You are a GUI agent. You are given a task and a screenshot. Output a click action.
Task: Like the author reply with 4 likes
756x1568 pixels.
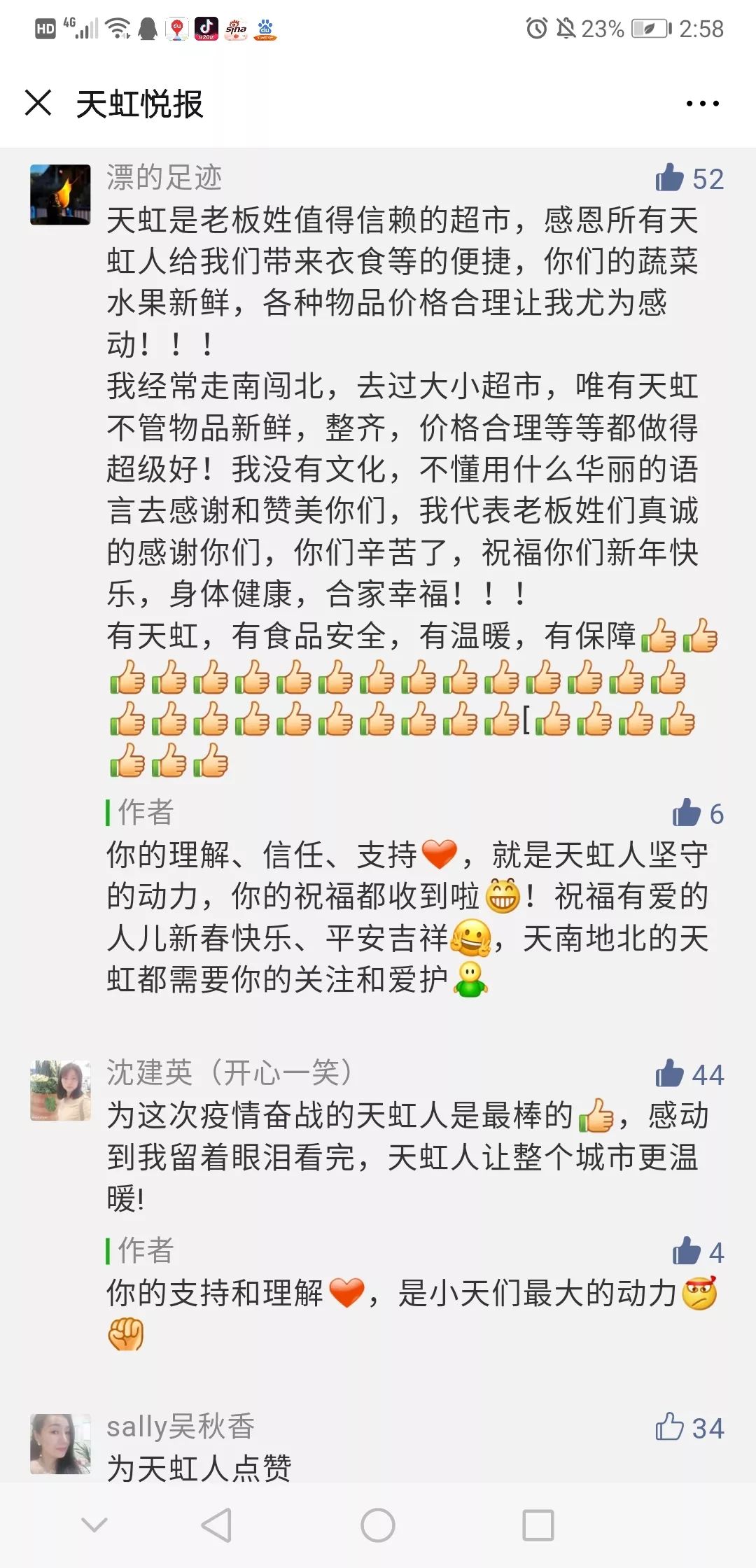coord(687,1252)
